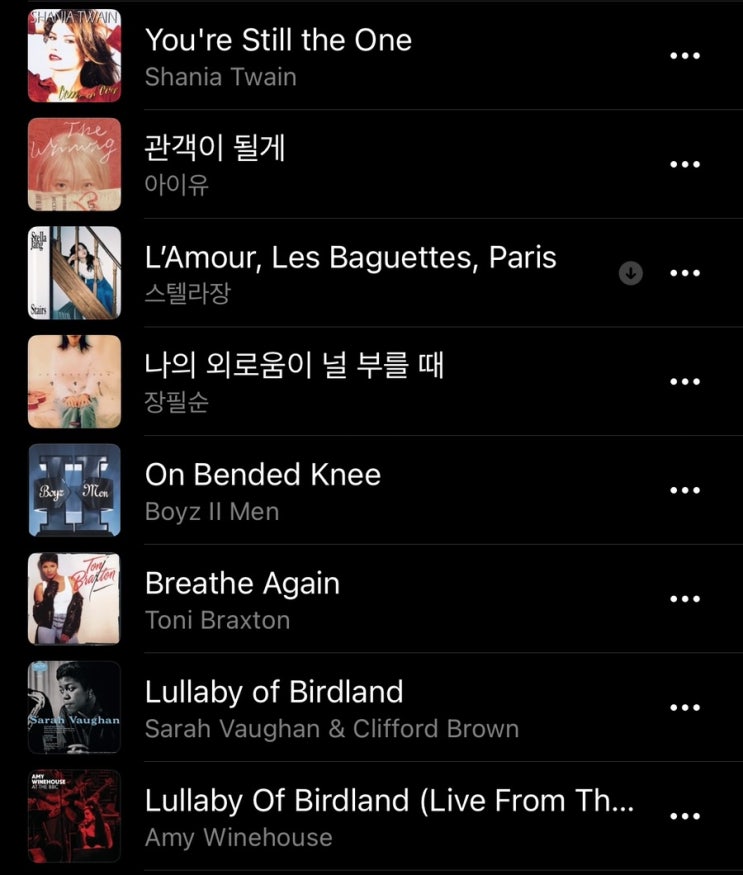Image resolution: width=743 pixels, height=875 pixels.
Task: Open more options for 관객이 될게
Action: coord(684,165)
